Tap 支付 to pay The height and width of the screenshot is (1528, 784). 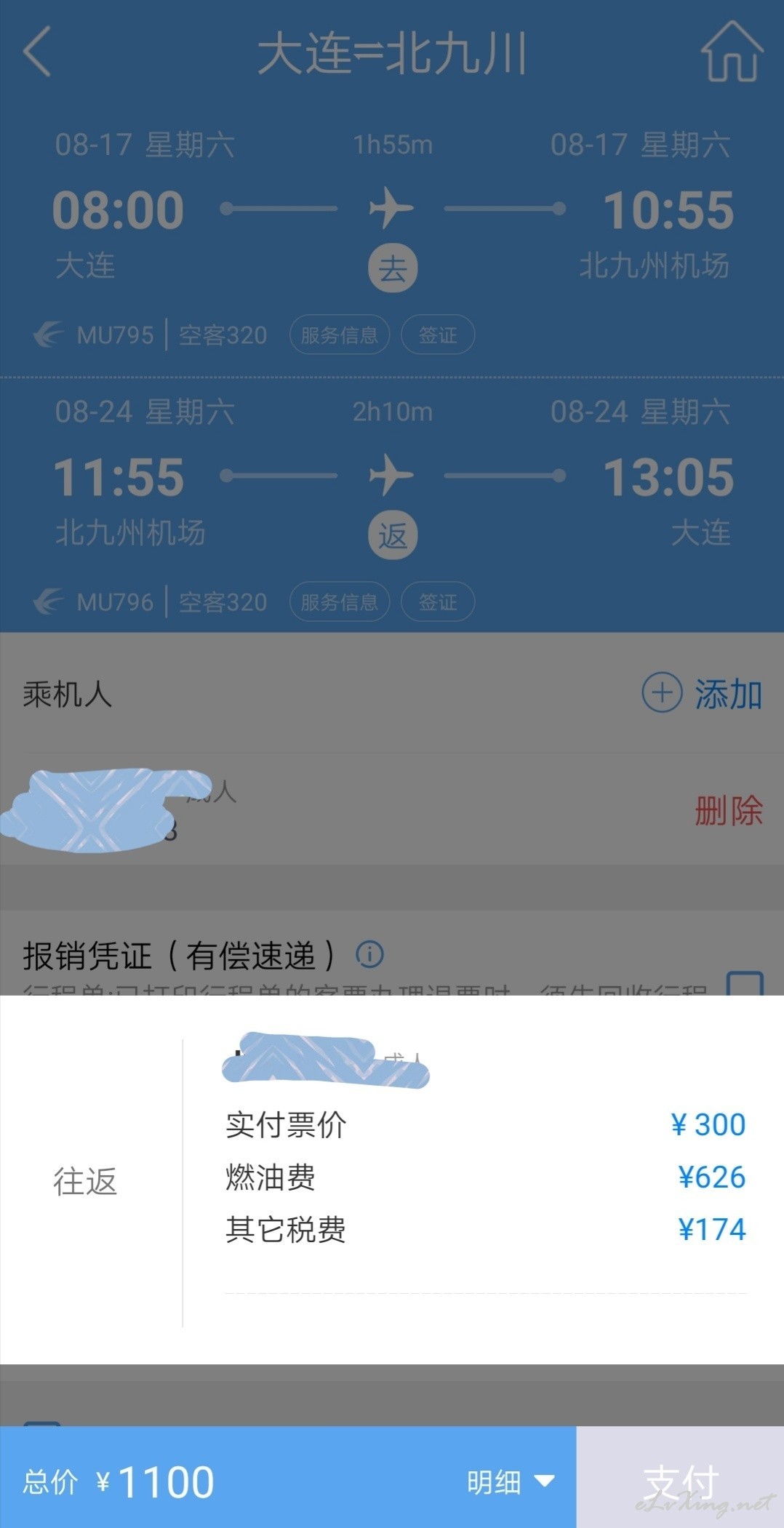point(680,1477)
